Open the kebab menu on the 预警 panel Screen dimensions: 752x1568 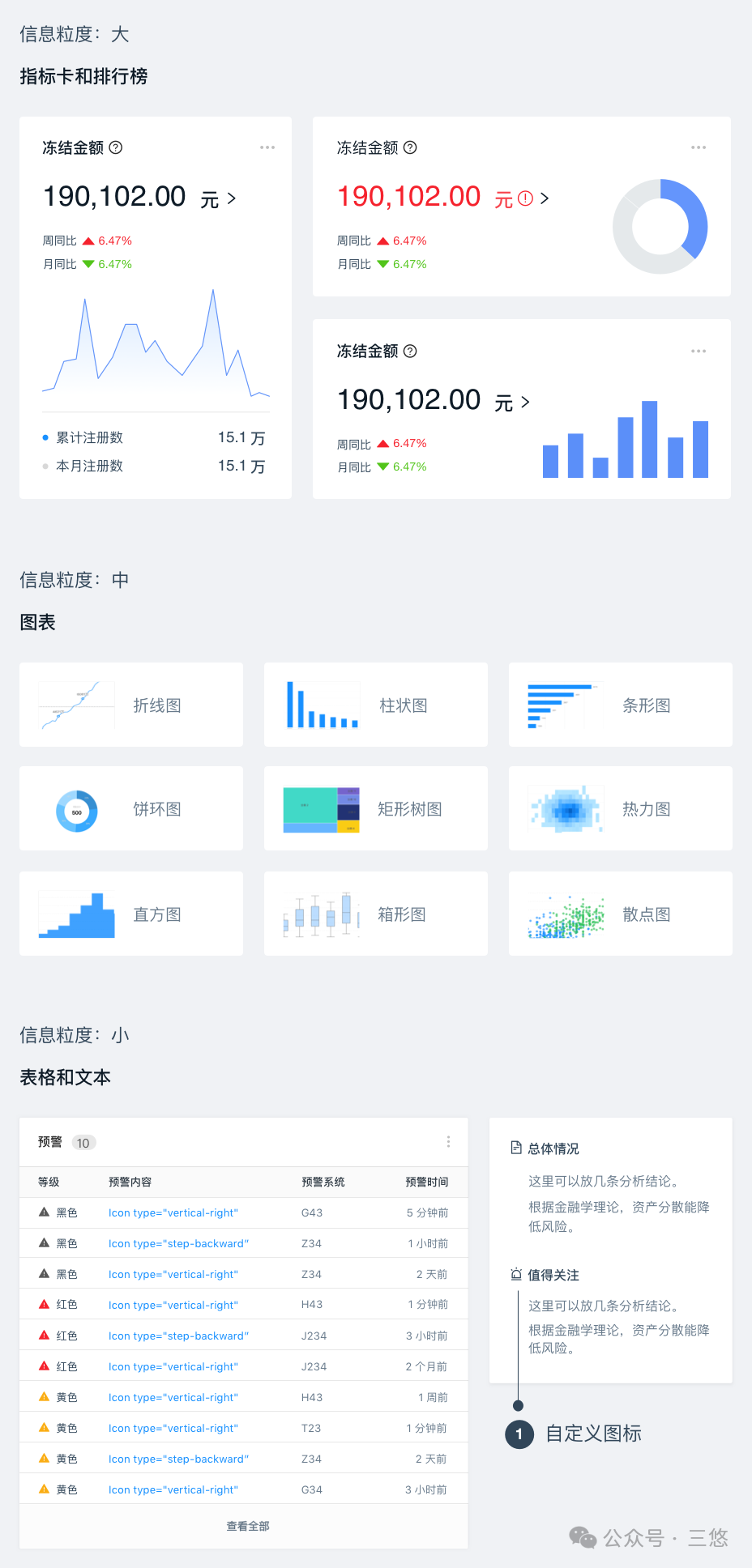pos(448,1141)
